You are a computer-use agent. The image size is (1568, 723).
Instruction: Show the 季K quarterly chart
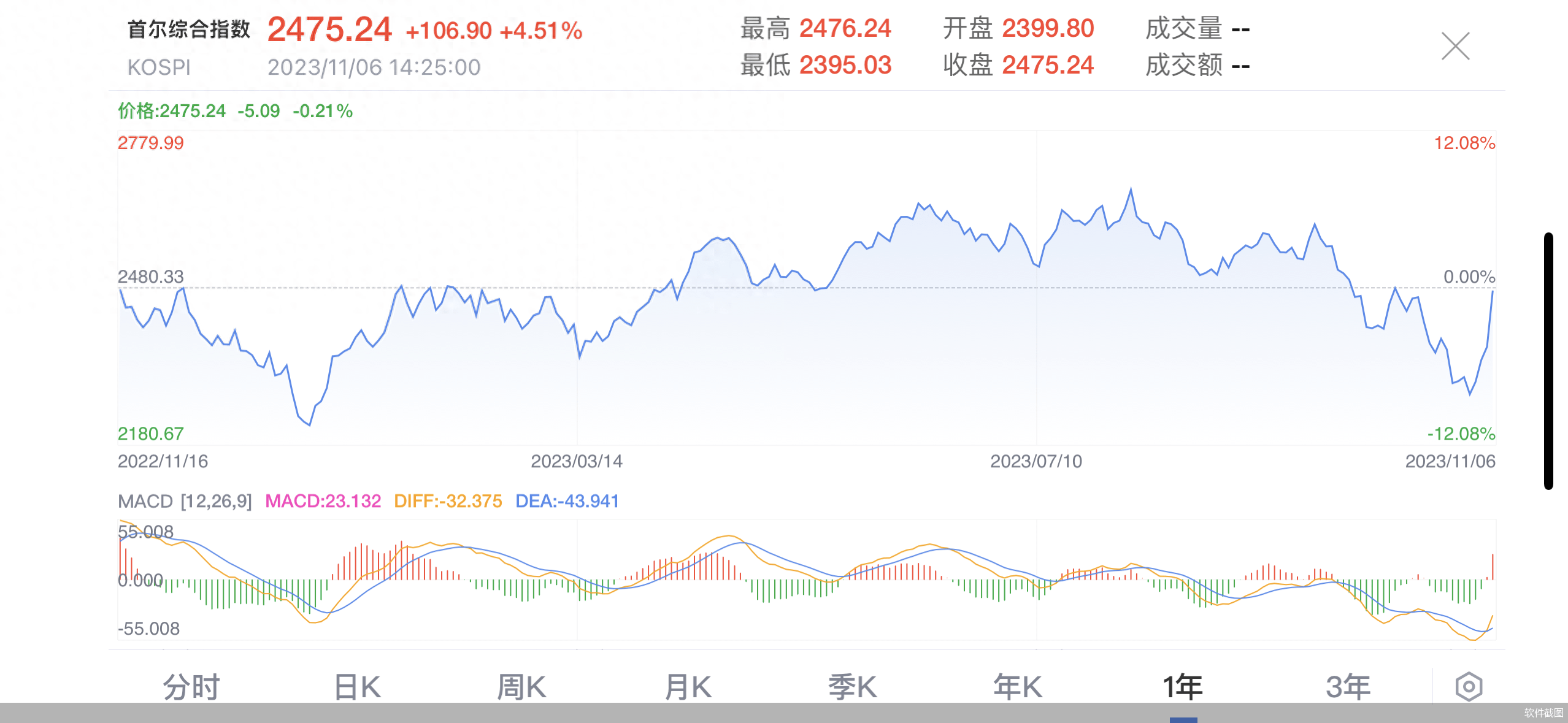click(853, 687)
